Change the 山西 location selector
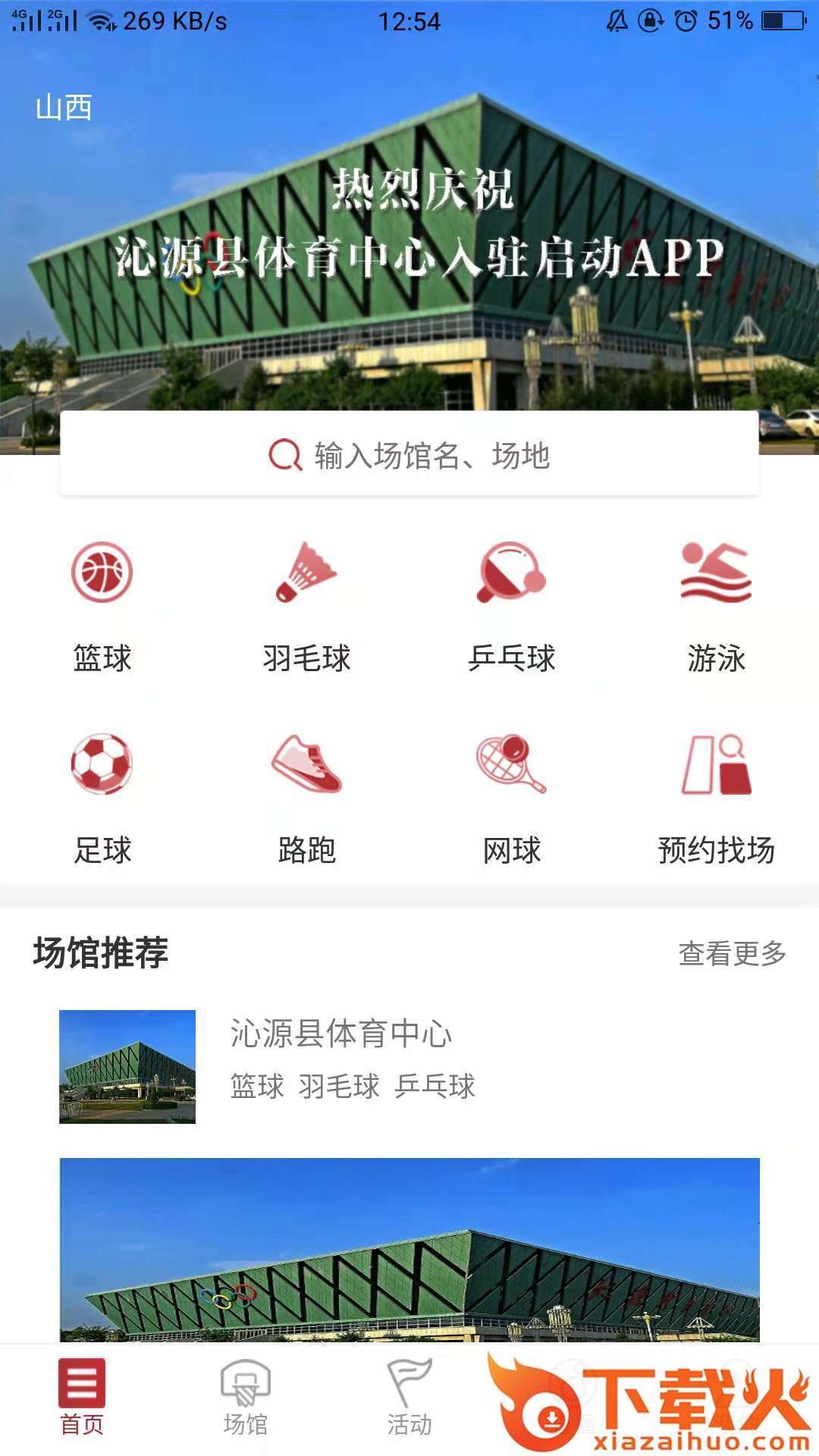The height and width of the screenshot is (1456, 819). [x=64, y=108]
